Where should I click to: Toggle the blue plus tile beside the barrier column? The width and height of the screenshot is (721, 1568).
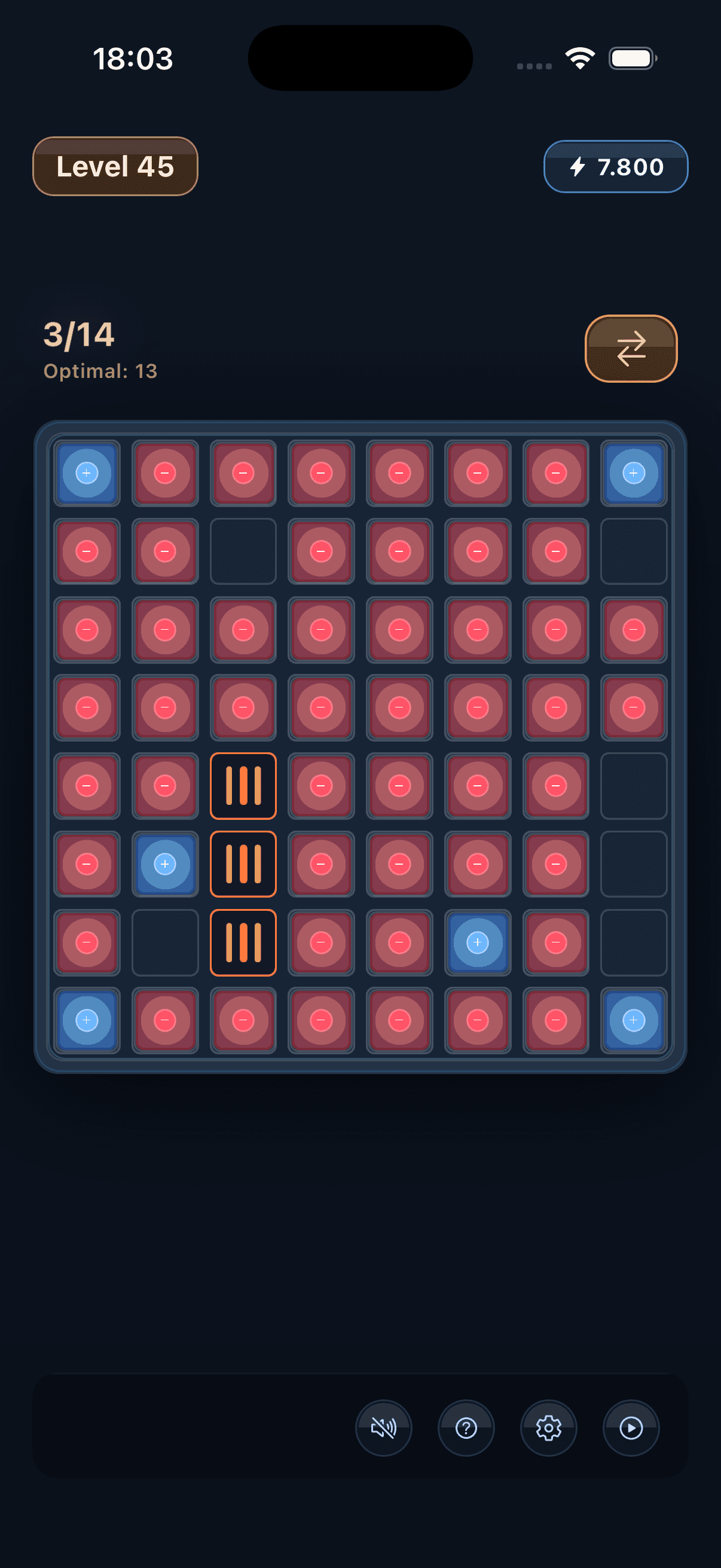point(165,864)
